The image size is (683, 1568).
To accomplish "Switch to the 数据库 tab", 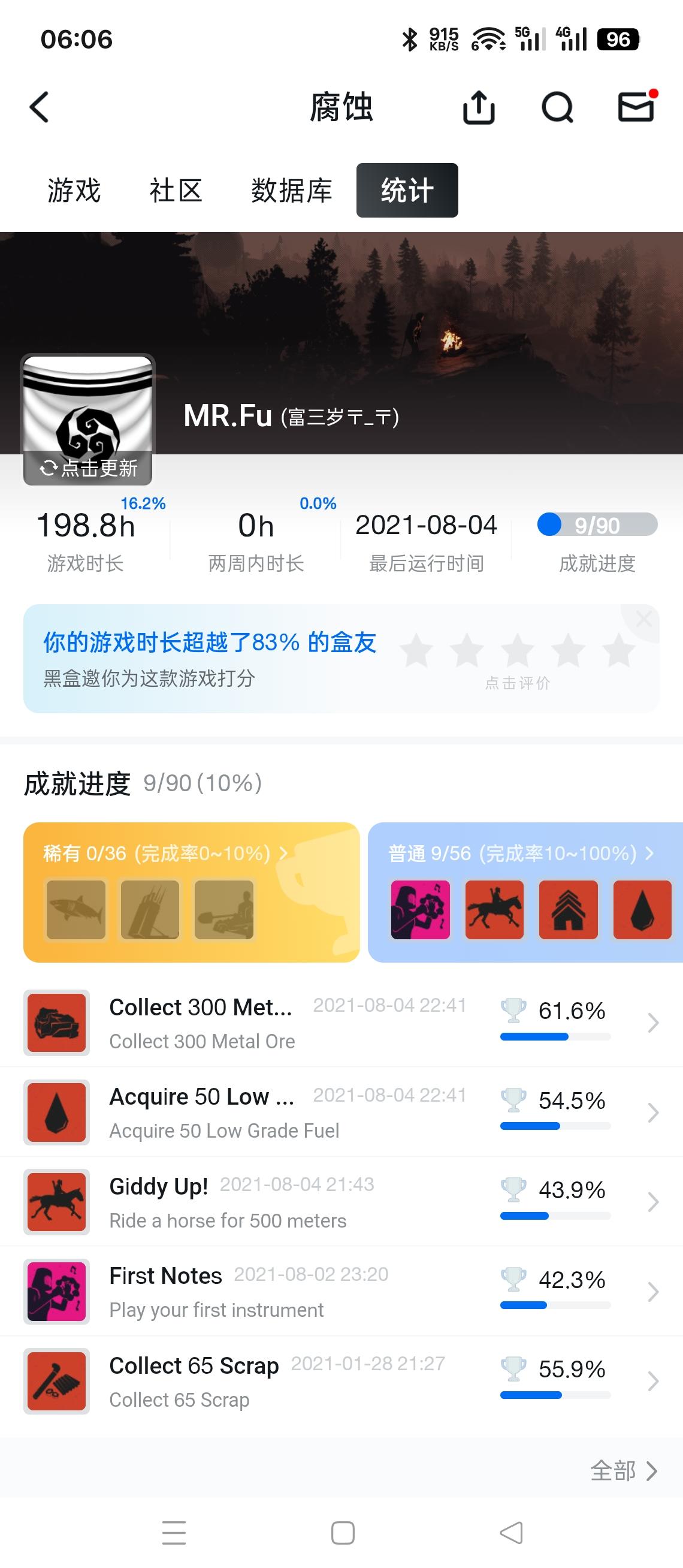I will 291,191.
